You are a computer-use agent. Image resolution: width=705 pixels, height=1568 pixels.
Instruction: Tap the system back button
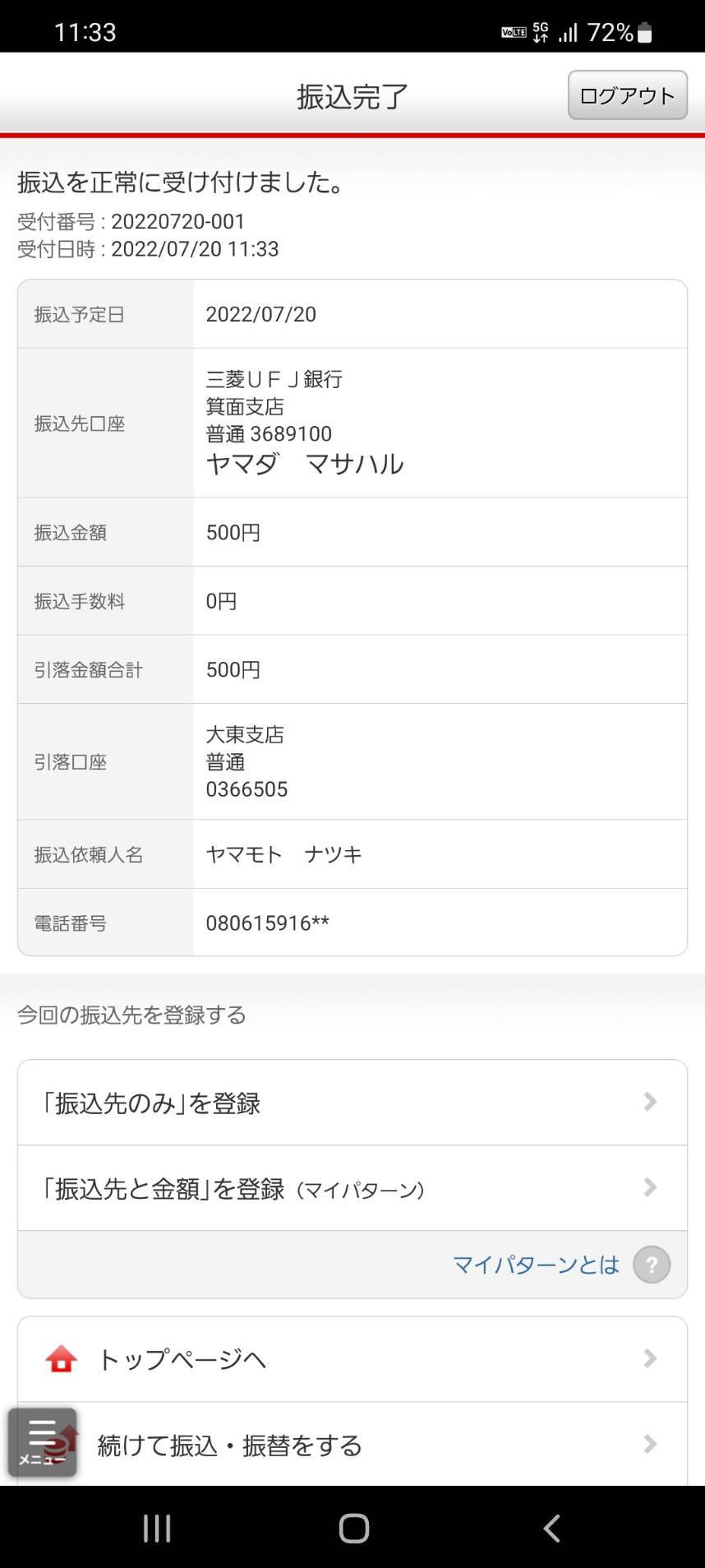552,1528
